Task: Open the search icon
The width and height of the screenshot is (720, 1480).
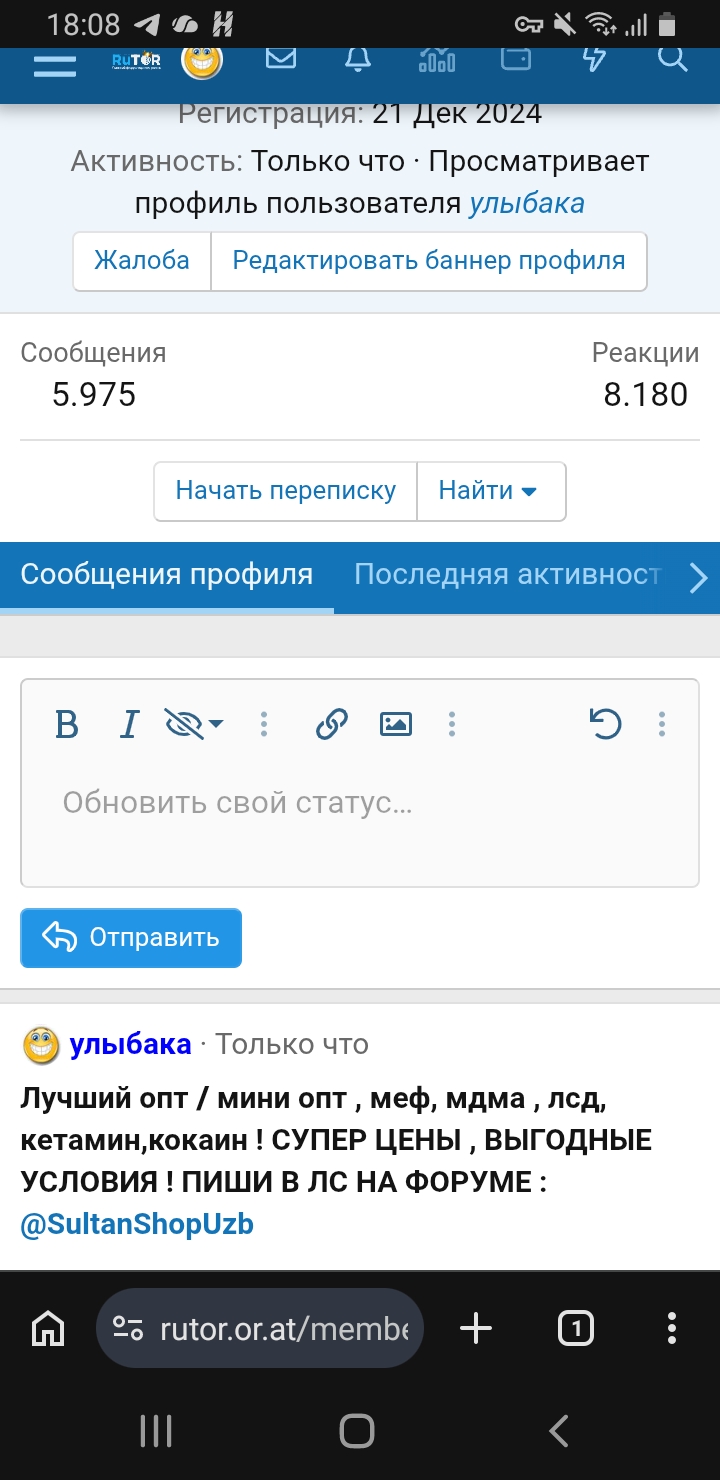Action: pos(672,60)
